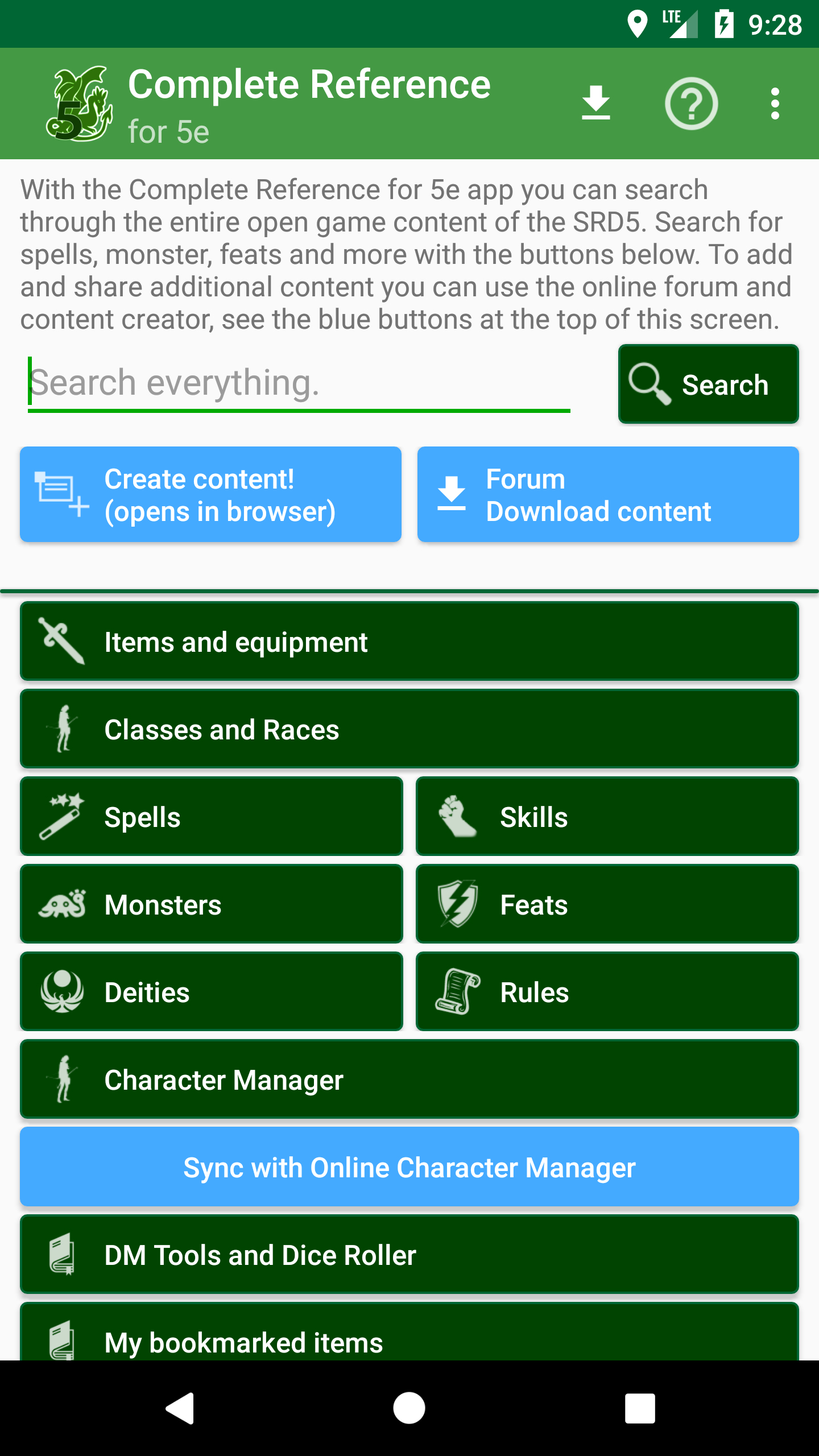Browse the Deities section
Screen dimensions: 819x1456
(211, 992)
